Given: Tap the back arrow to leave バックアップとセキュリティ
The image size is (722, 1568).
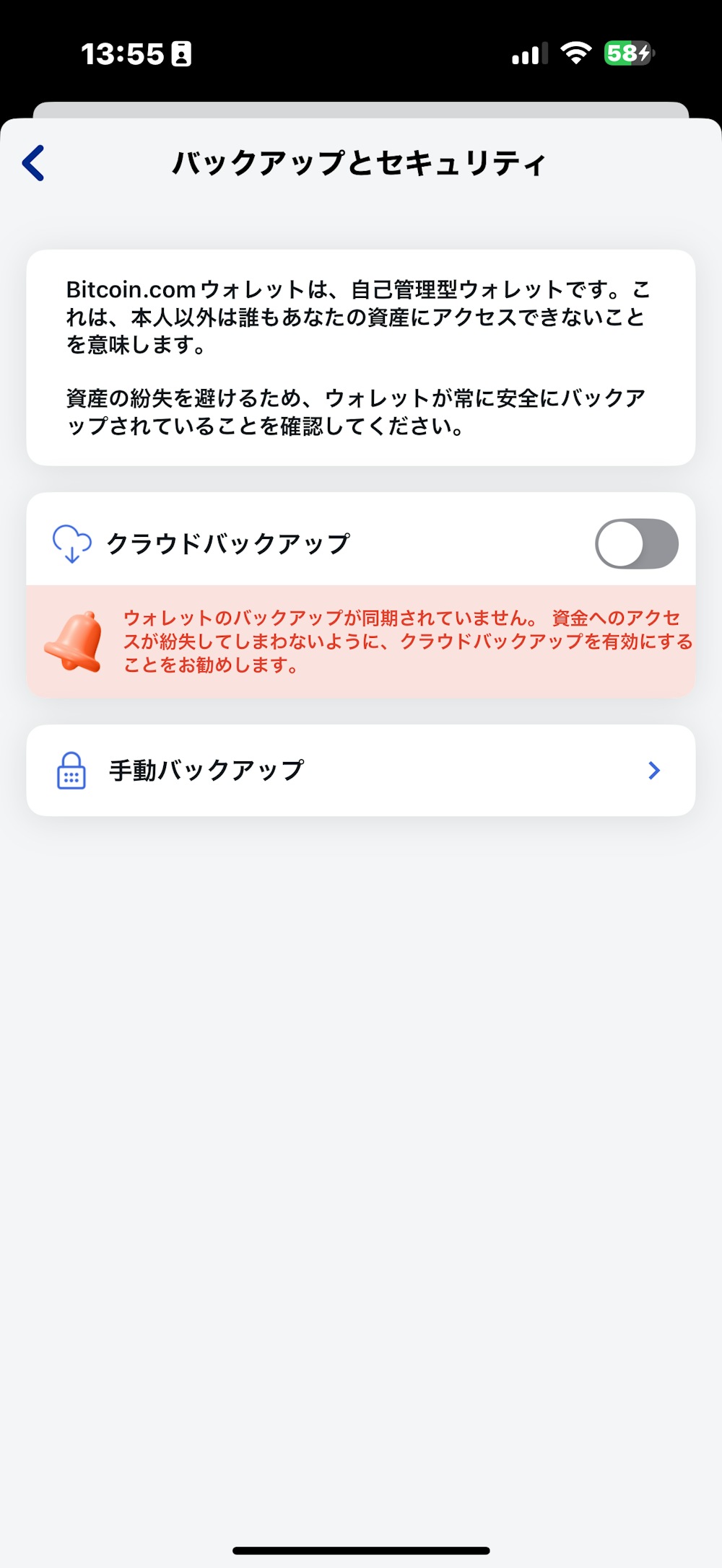Looking at the screenshot, I should [x=33, y=165].
